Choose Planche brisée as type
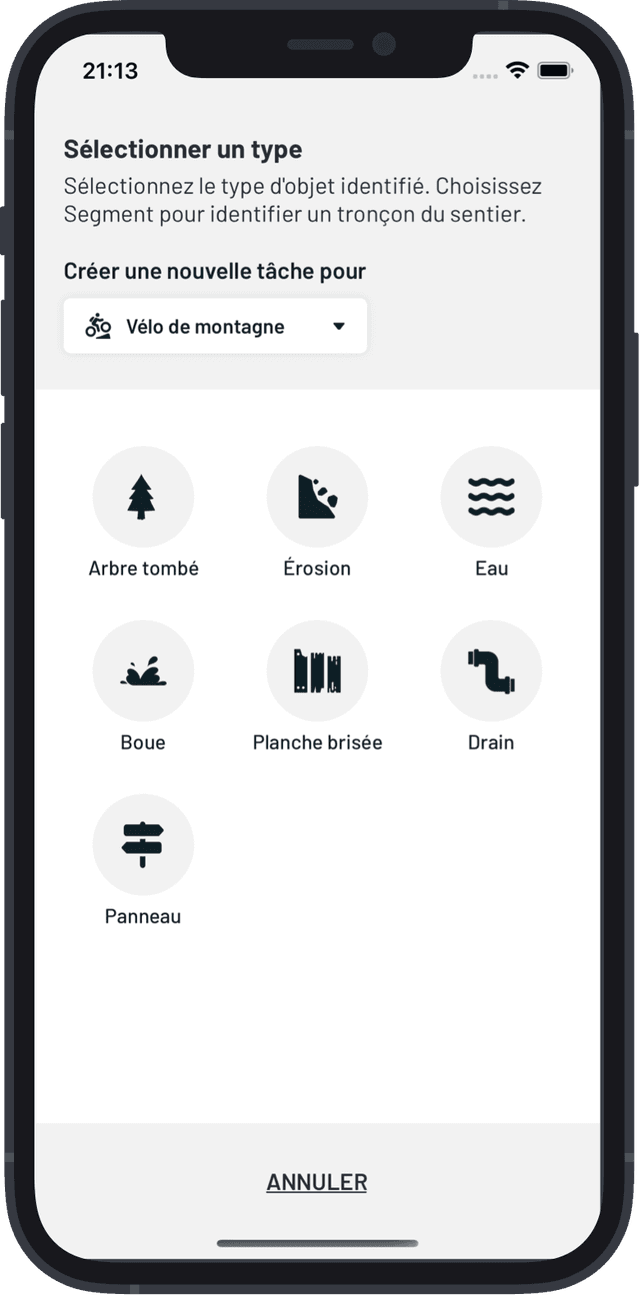This screenshot has width=640, height=1295. [317, 671]
